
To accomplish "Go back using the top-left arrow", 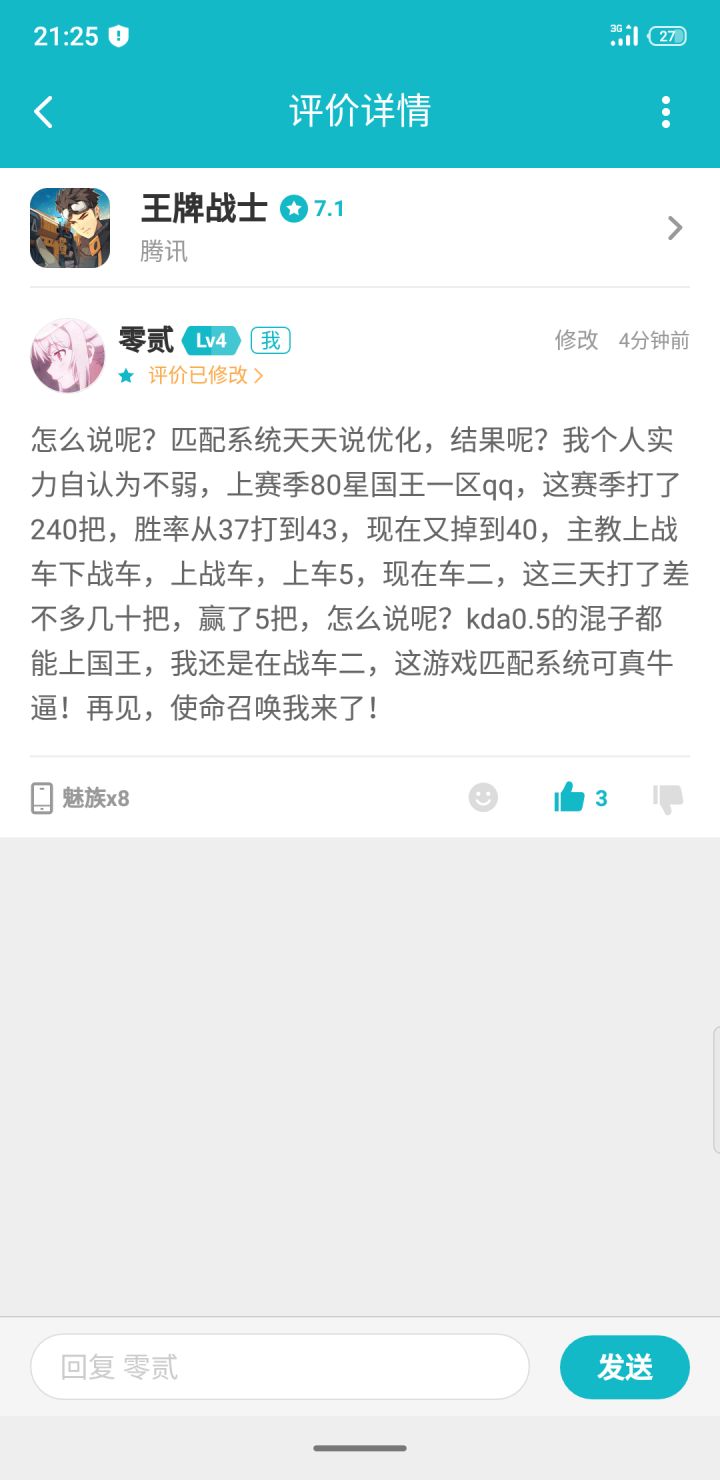I will click(43, 111).
